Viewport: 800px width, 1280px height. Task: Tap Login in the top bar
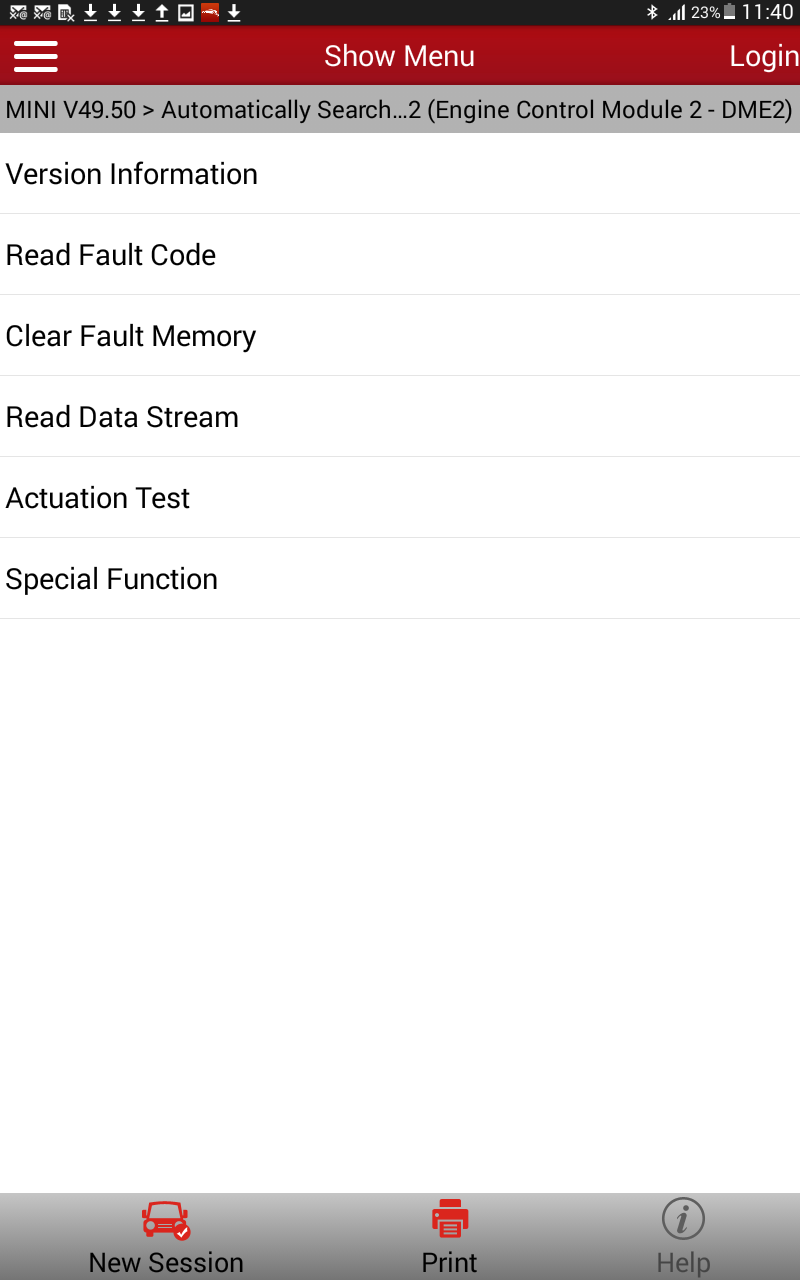763,57
